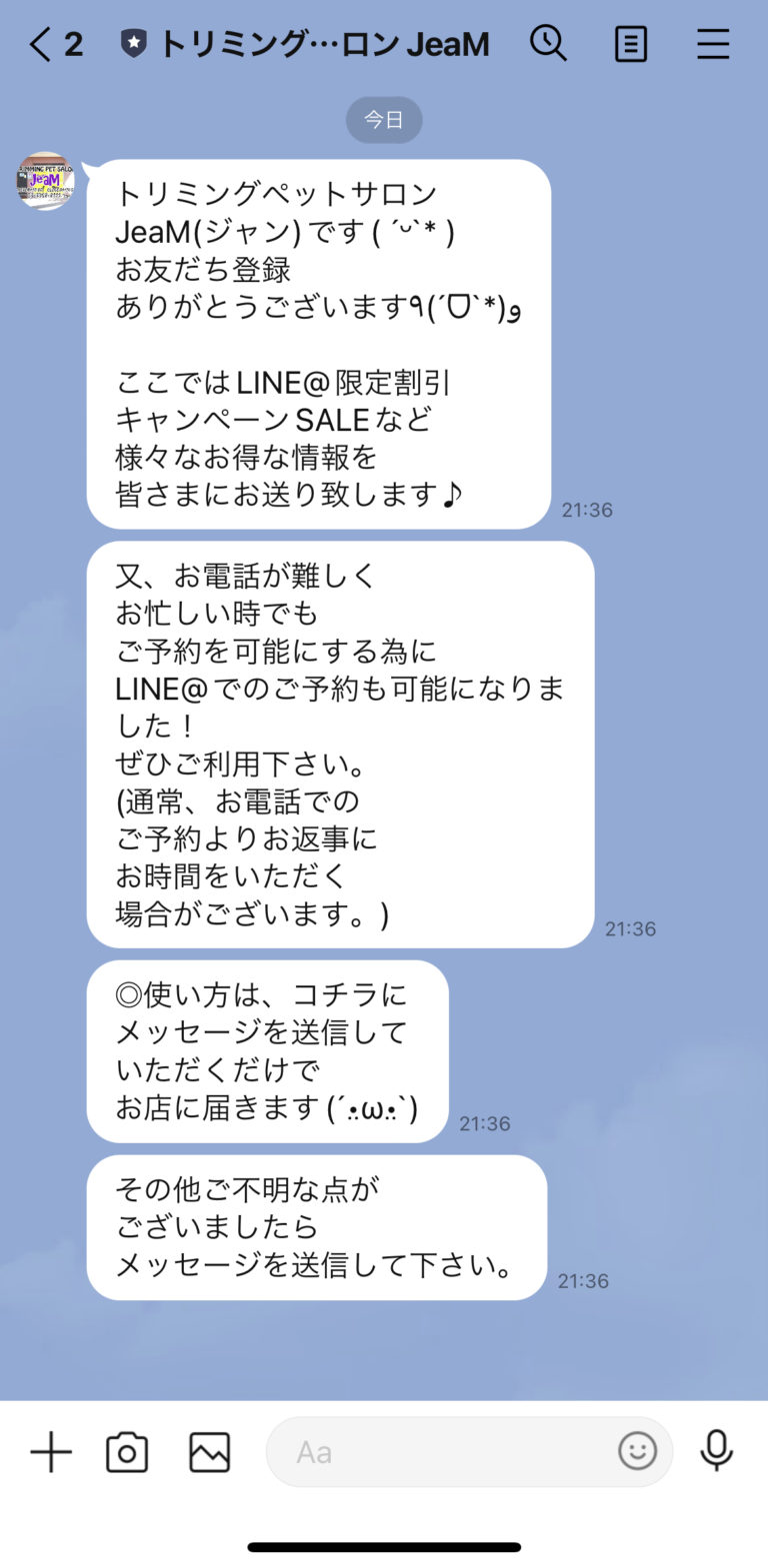Open in-chat message search
The height and width of the screenshot is (1568, 768).
(x=549, y=44)
